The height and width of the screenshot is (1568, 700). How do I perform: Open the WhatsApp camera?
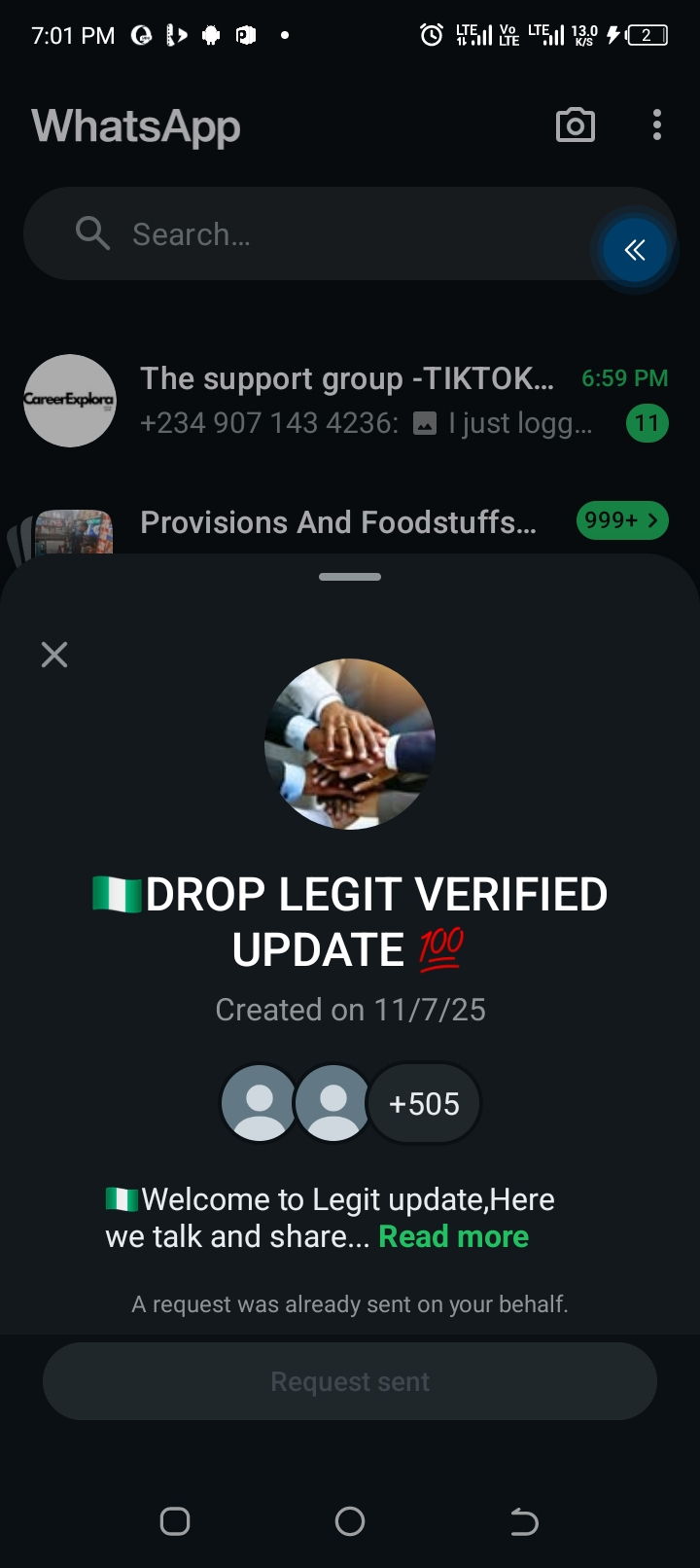575,125
